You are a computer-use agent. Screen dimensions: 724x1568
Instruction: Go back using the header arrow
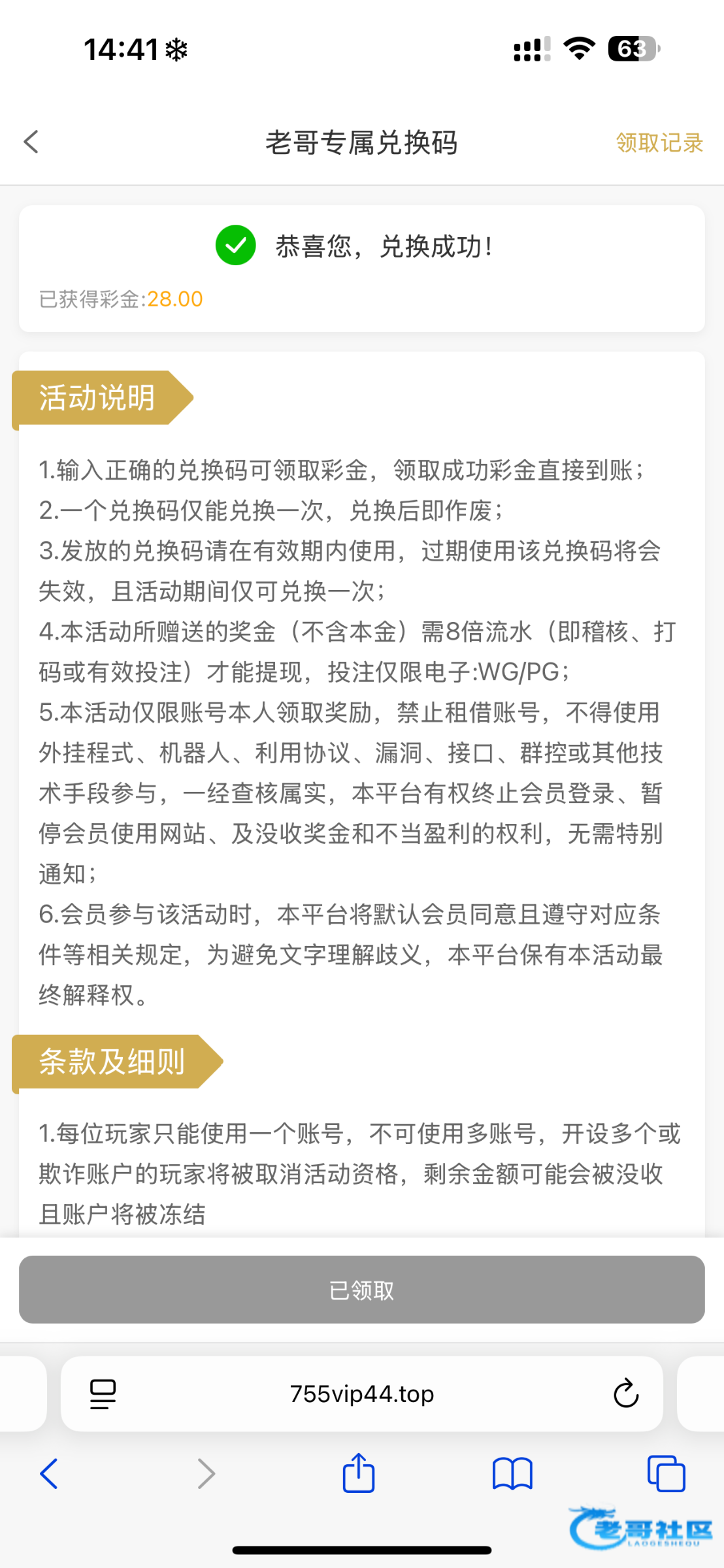31,142
